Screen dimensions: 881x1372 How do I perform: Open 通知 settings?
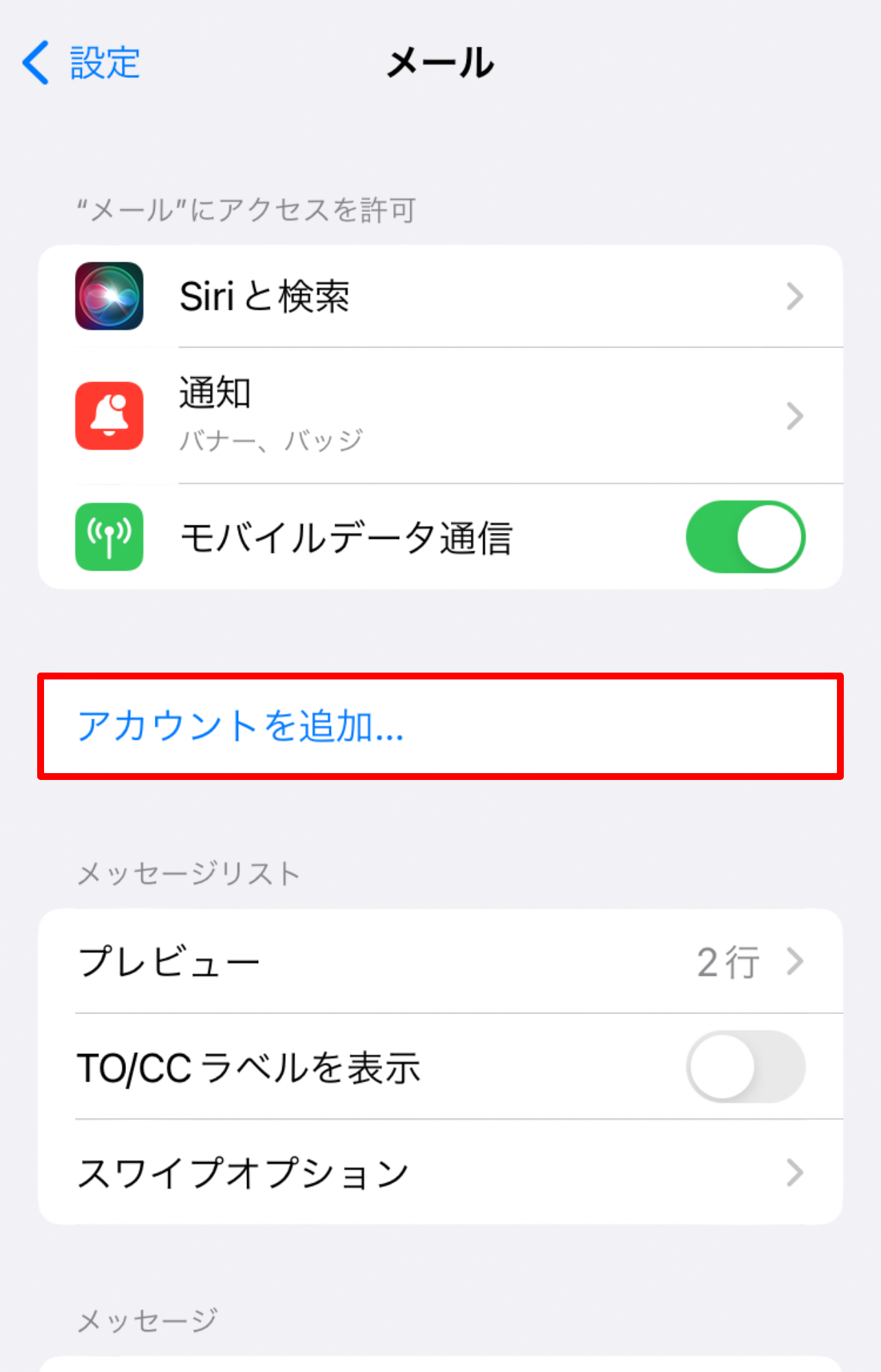440,415
